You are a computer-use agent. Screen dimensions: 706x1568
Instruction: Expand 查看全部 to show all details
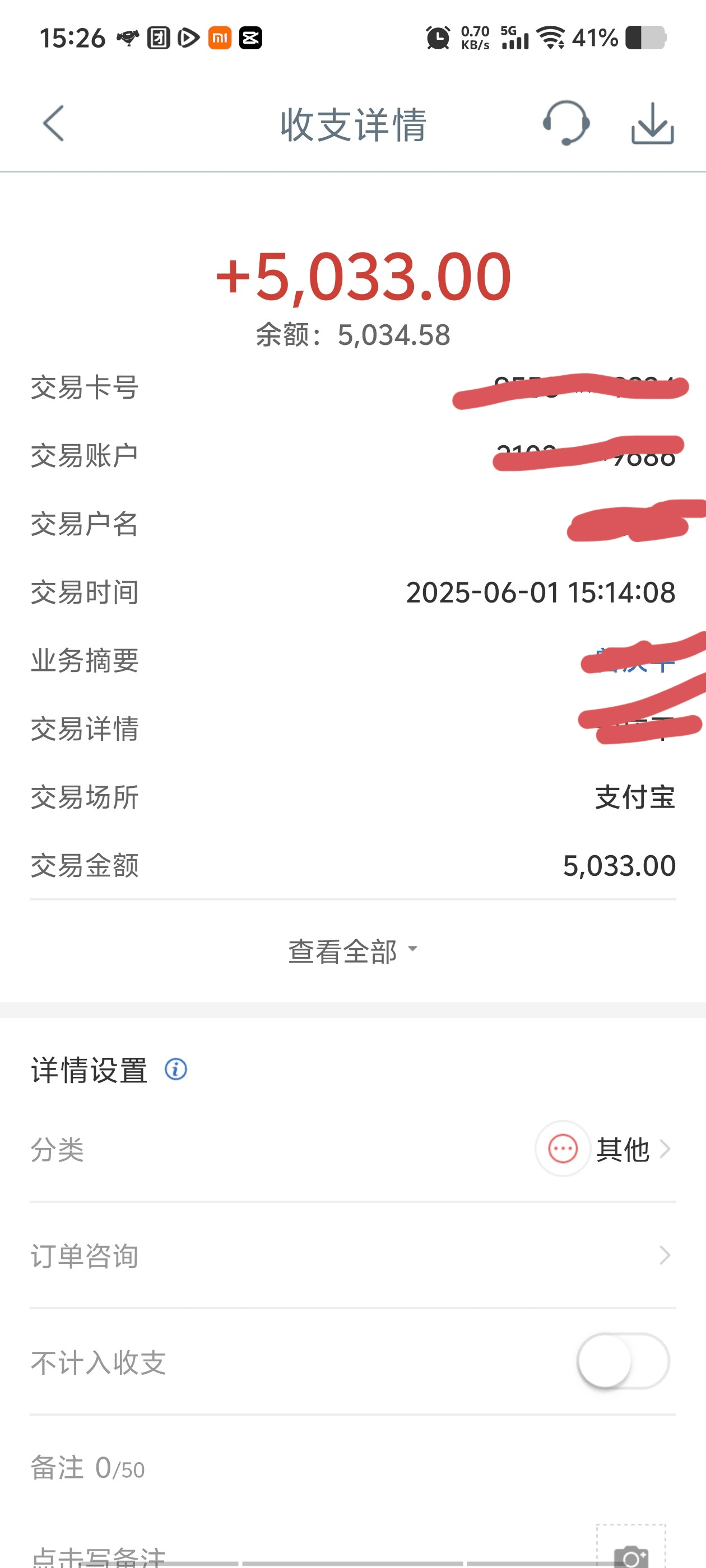[352, 951]
